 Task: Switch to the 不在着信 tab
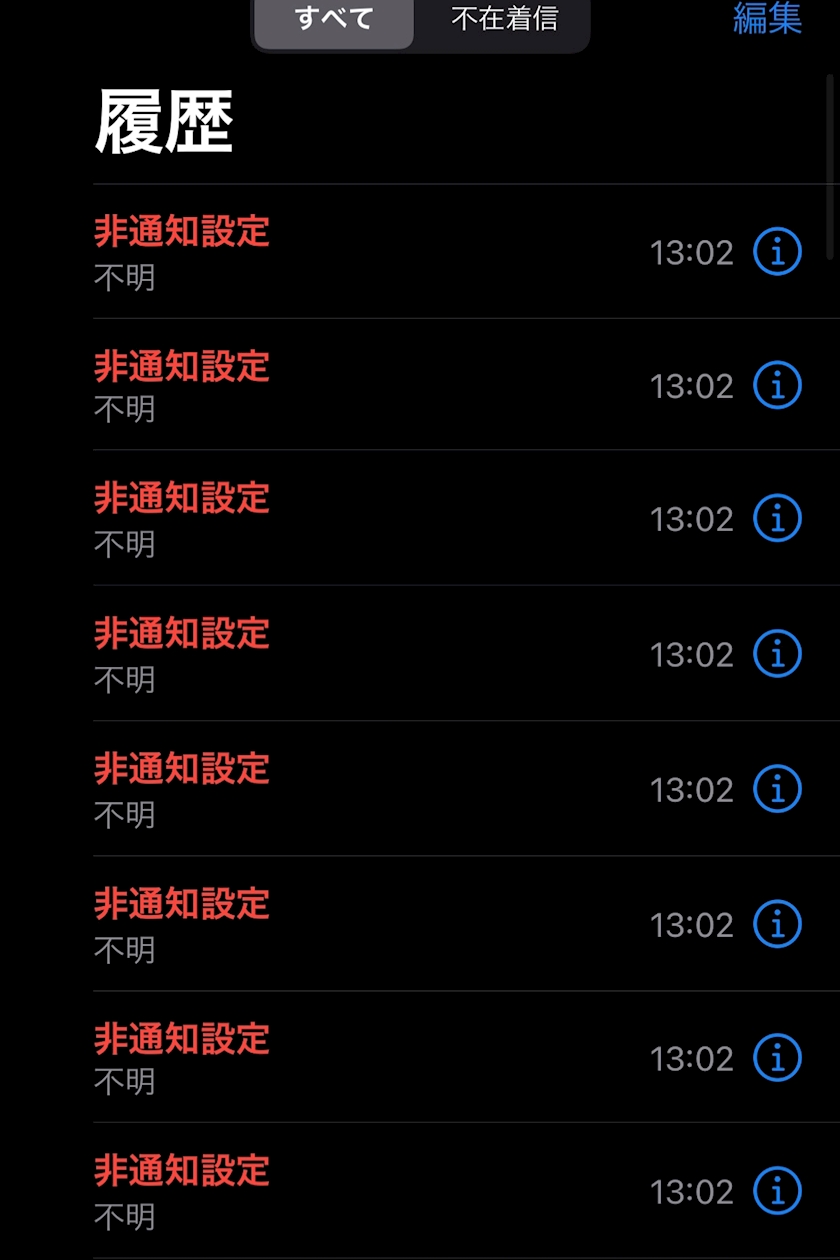[504, 20]
